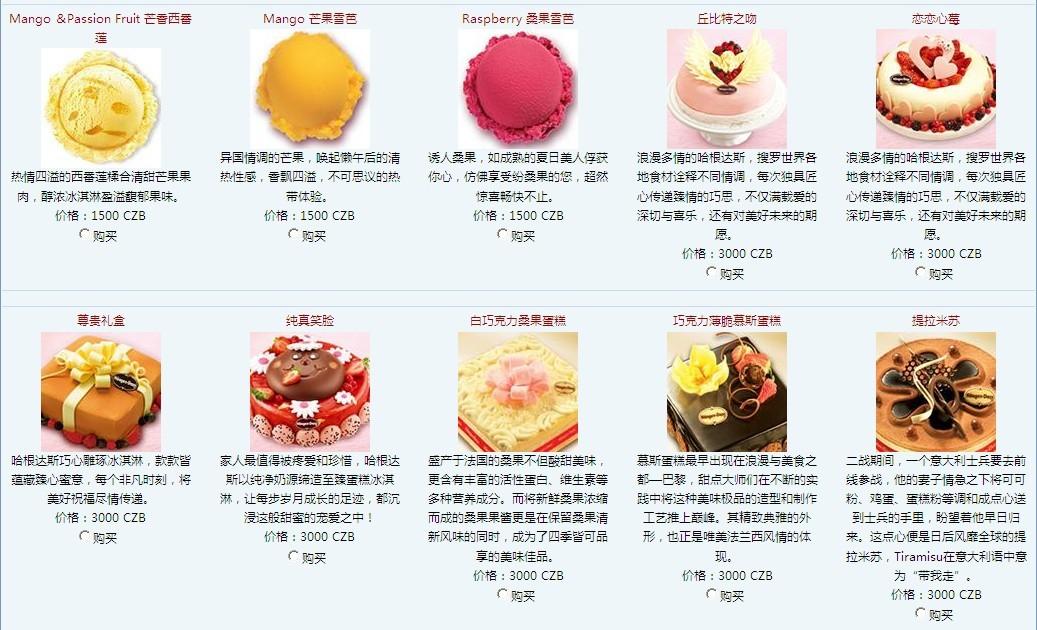Screen dimensions: 1037x630
Task: Open the 提拉米苏 product image
Action: (936, 391)
